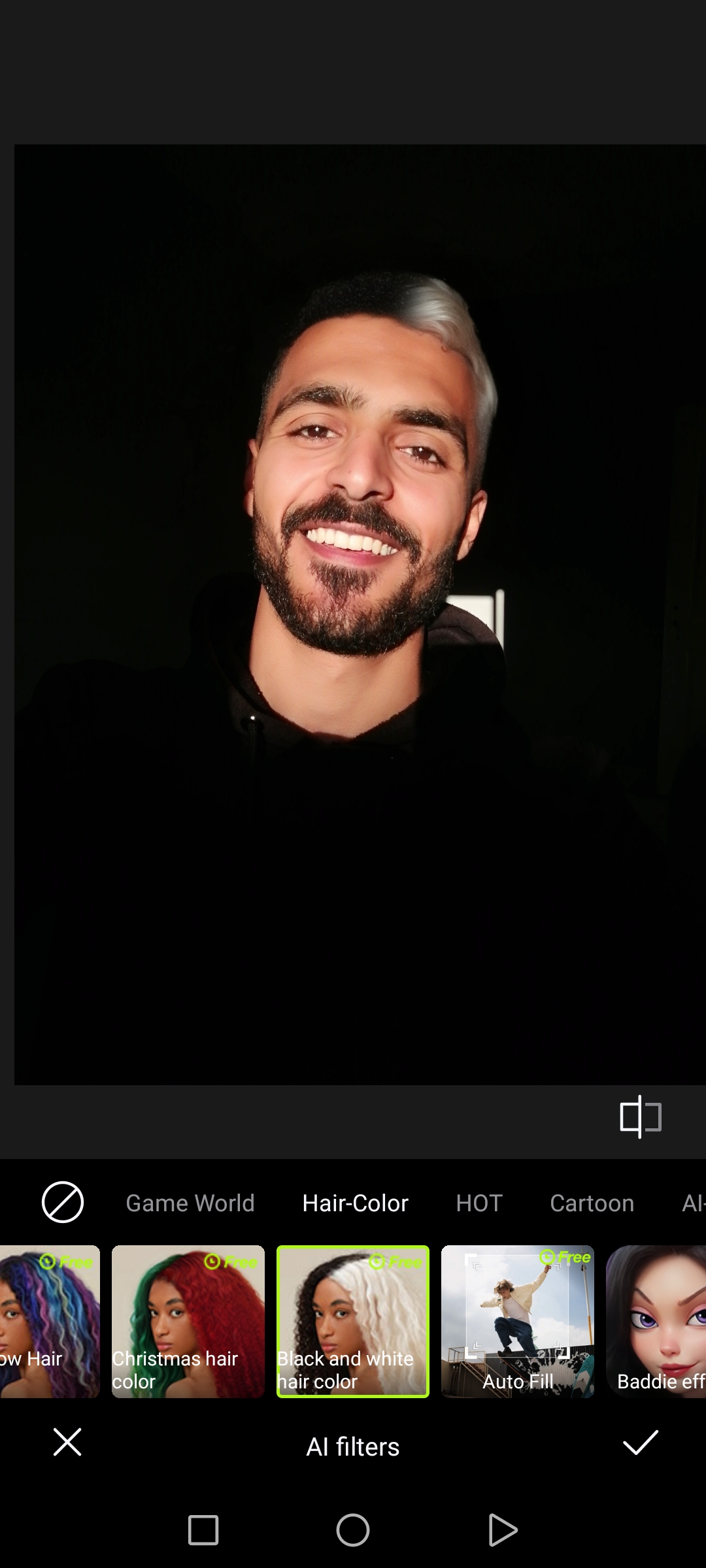
Task: Open recent apps from navigation bar
Action: (x=203, y=1530)
